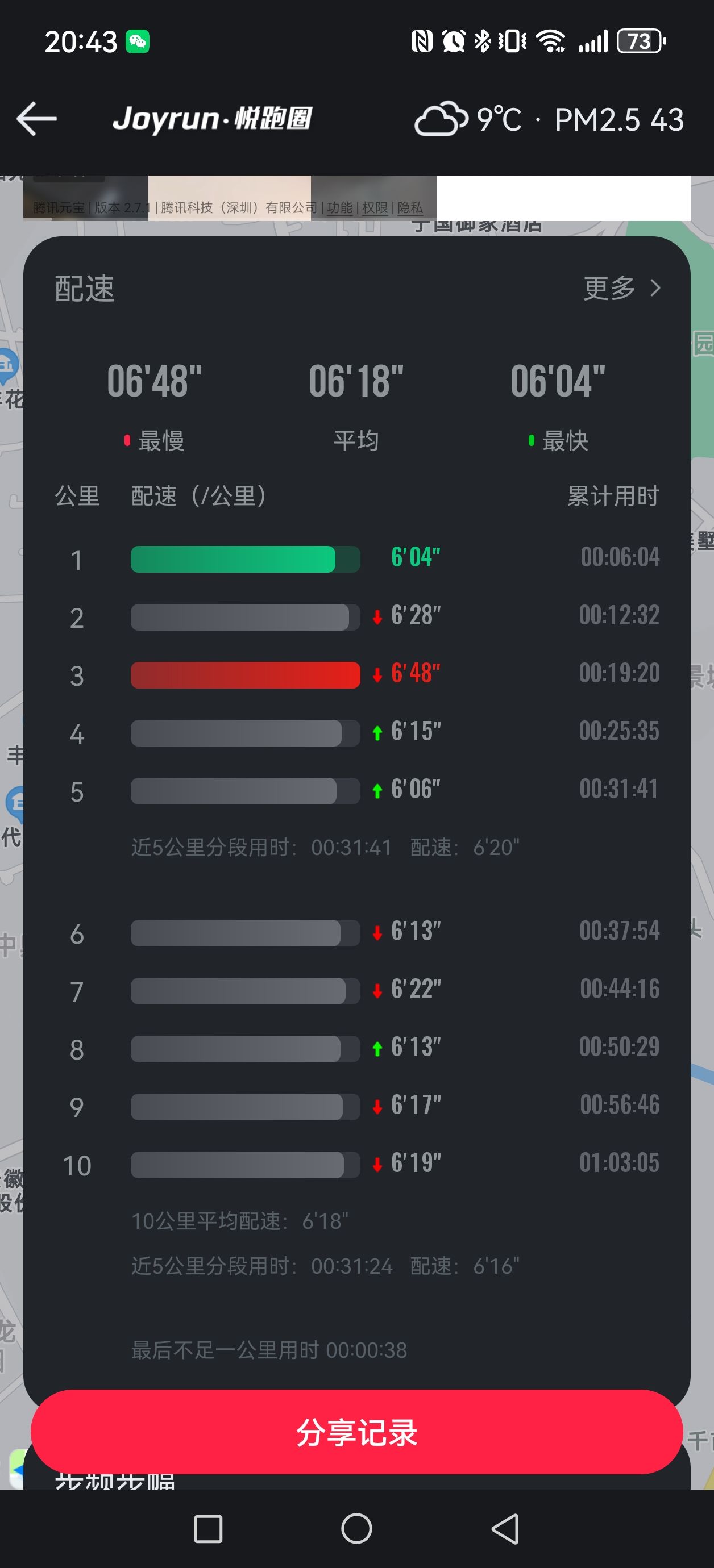Screen dimensions: 714x1568
Task: Open the 隐私 link in the banner
Action: click(x=410, y=208)
